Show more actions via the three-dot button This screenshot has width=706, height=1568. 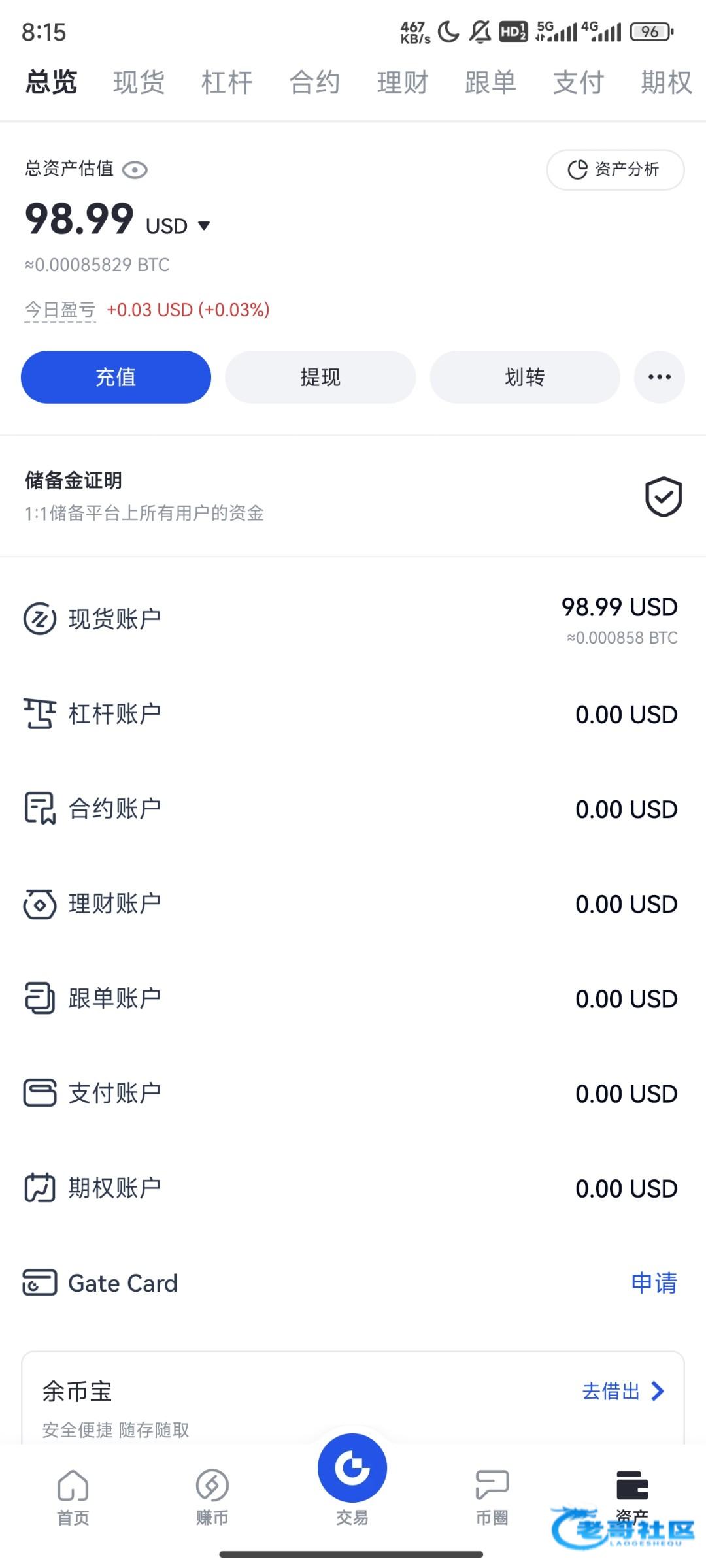(x=659, y=377)
